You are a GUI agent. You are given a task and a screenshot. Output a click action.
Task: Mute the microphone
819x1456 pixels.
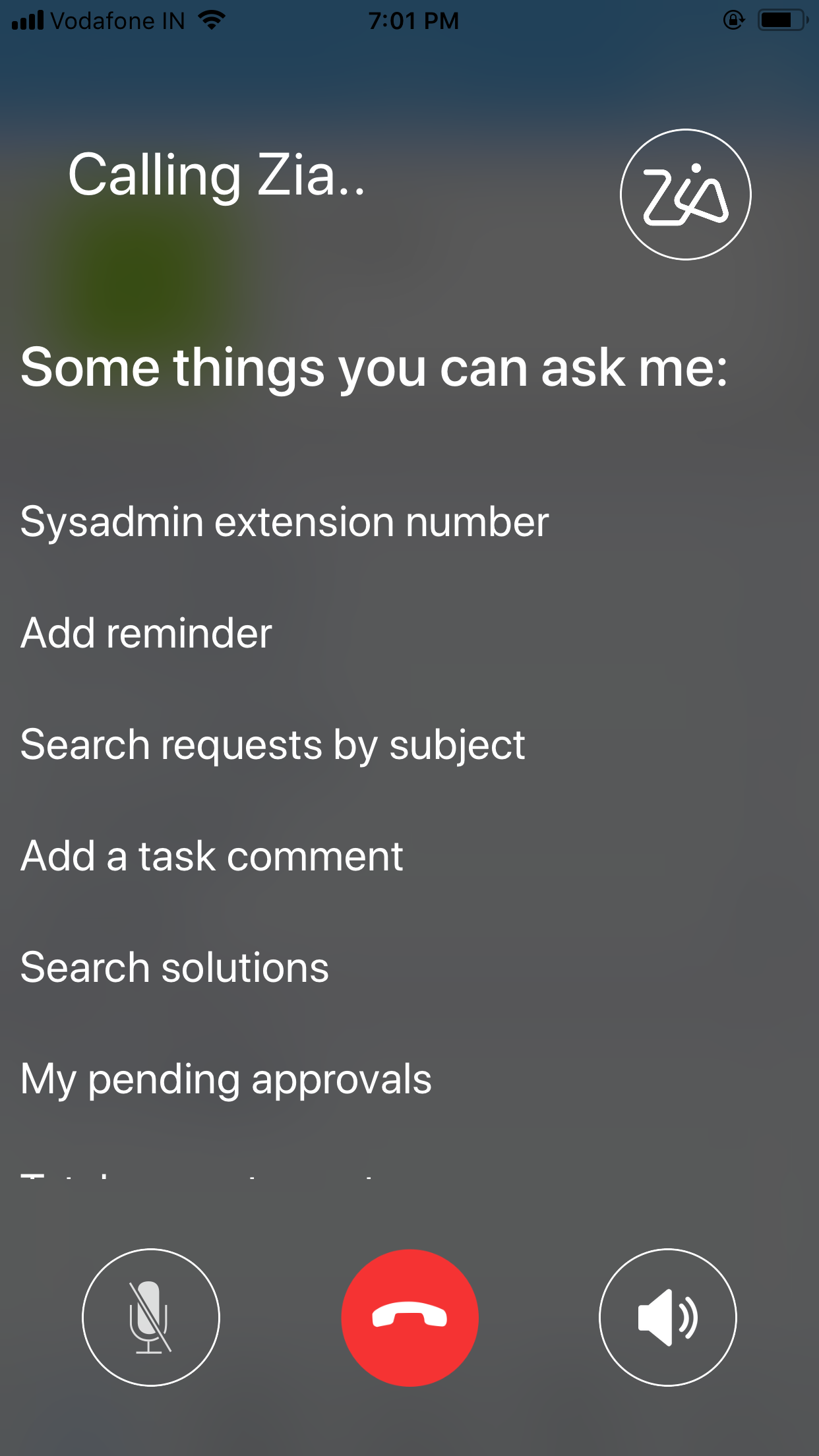150,1318
